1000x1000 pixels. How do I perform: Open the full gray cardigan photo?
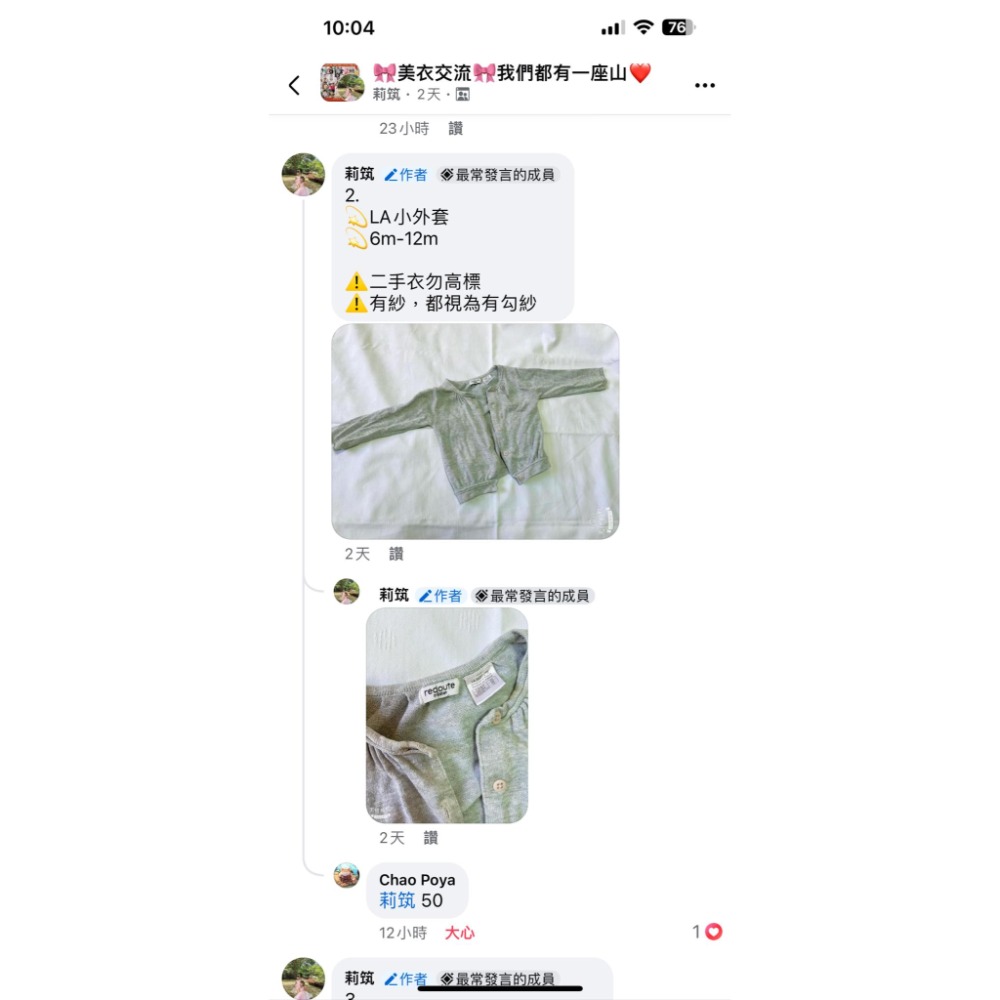click(475, 431)
